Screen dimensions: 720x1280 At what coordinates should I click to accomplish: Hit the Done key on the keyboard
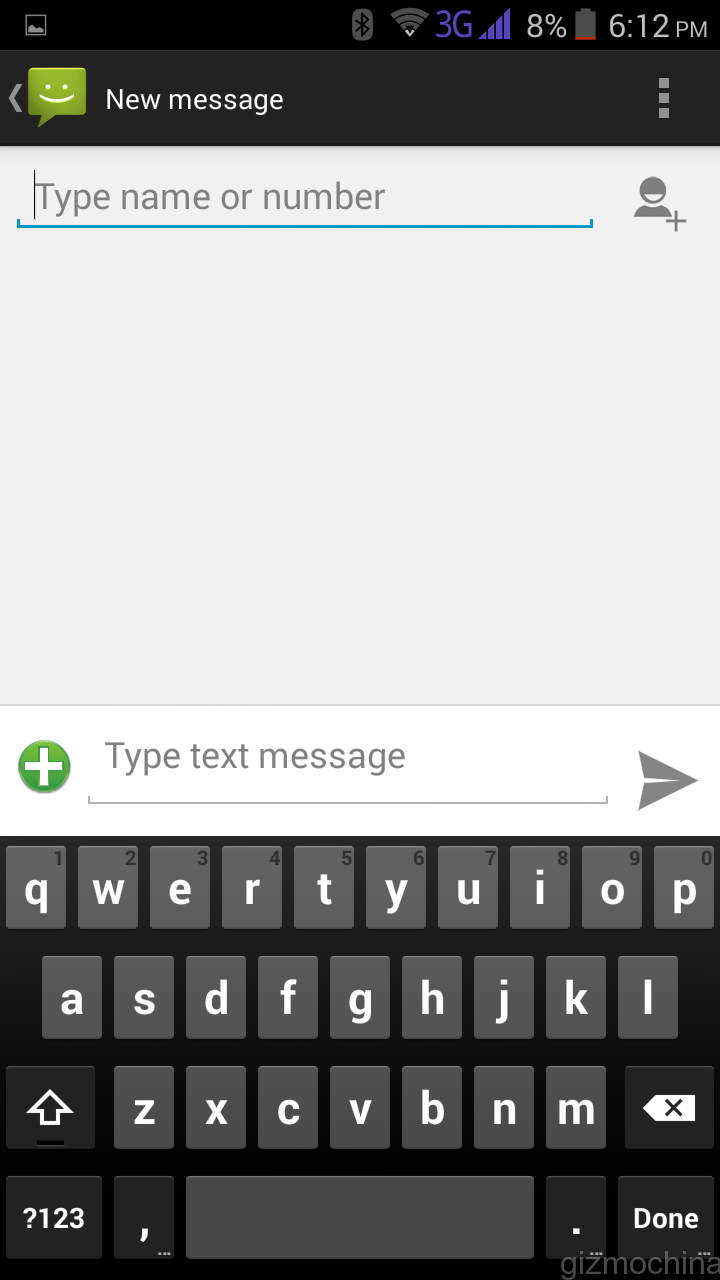pyautogui.click(x=665, y=1217)
